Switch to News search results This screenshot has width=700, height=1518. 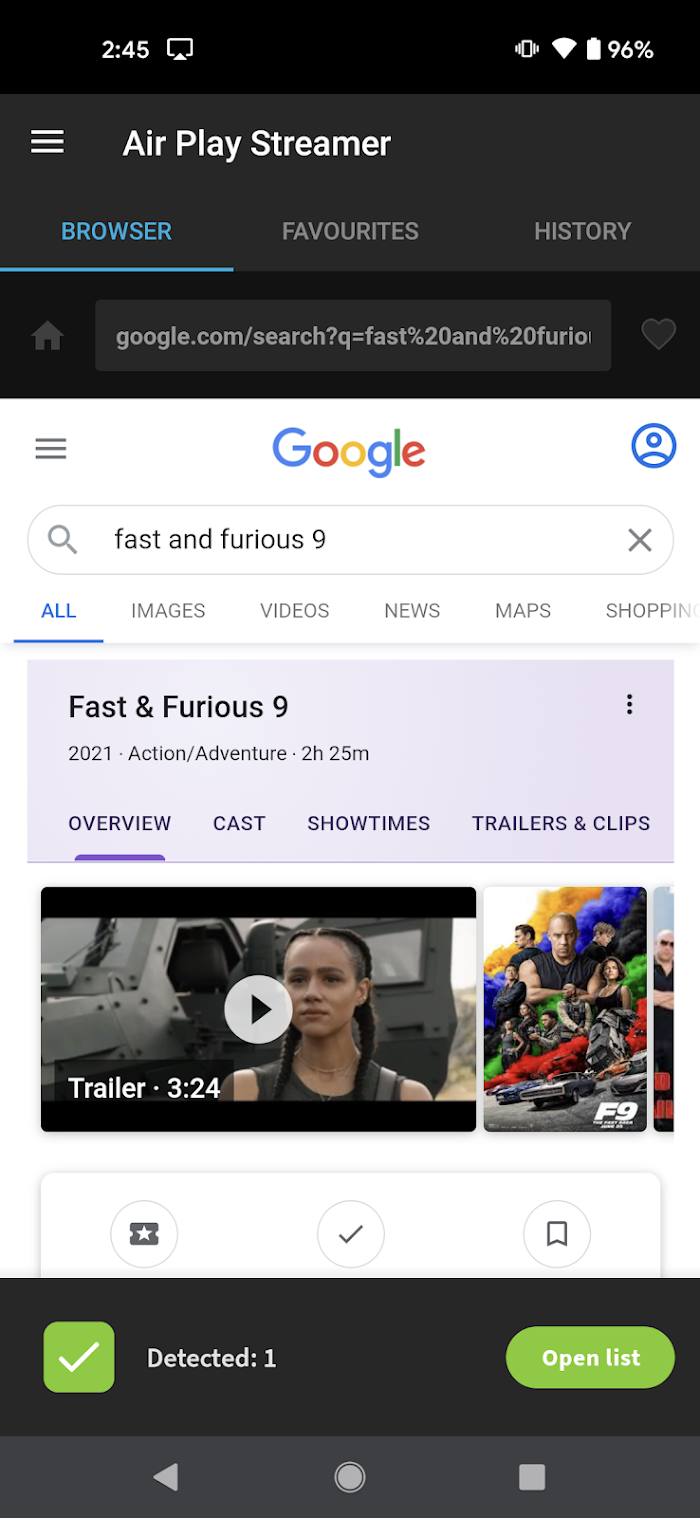click(412, 610)
